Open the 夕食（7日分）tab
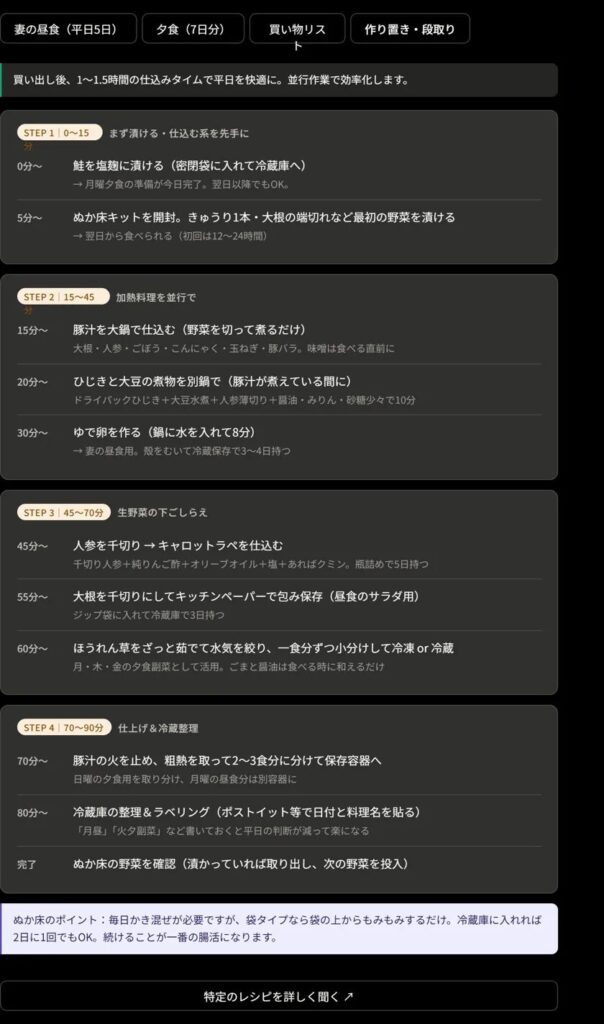The height and width of the screenshot is (1024, 604). coord(193,29)
